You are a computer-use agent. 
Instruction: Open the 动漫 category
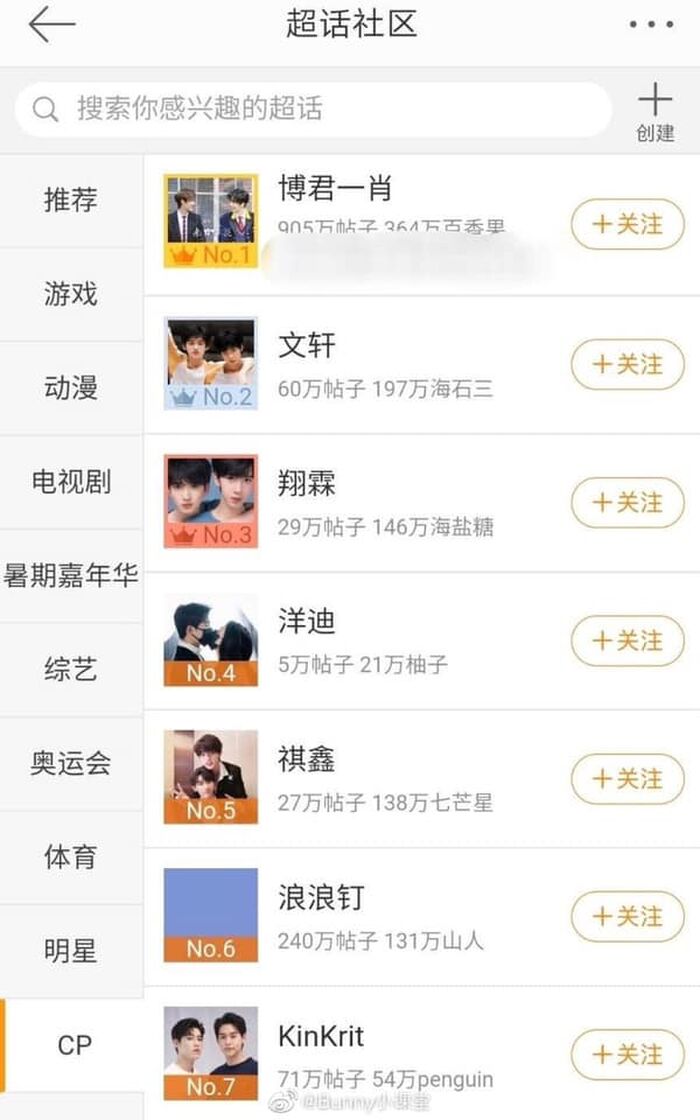coord(71,388)
